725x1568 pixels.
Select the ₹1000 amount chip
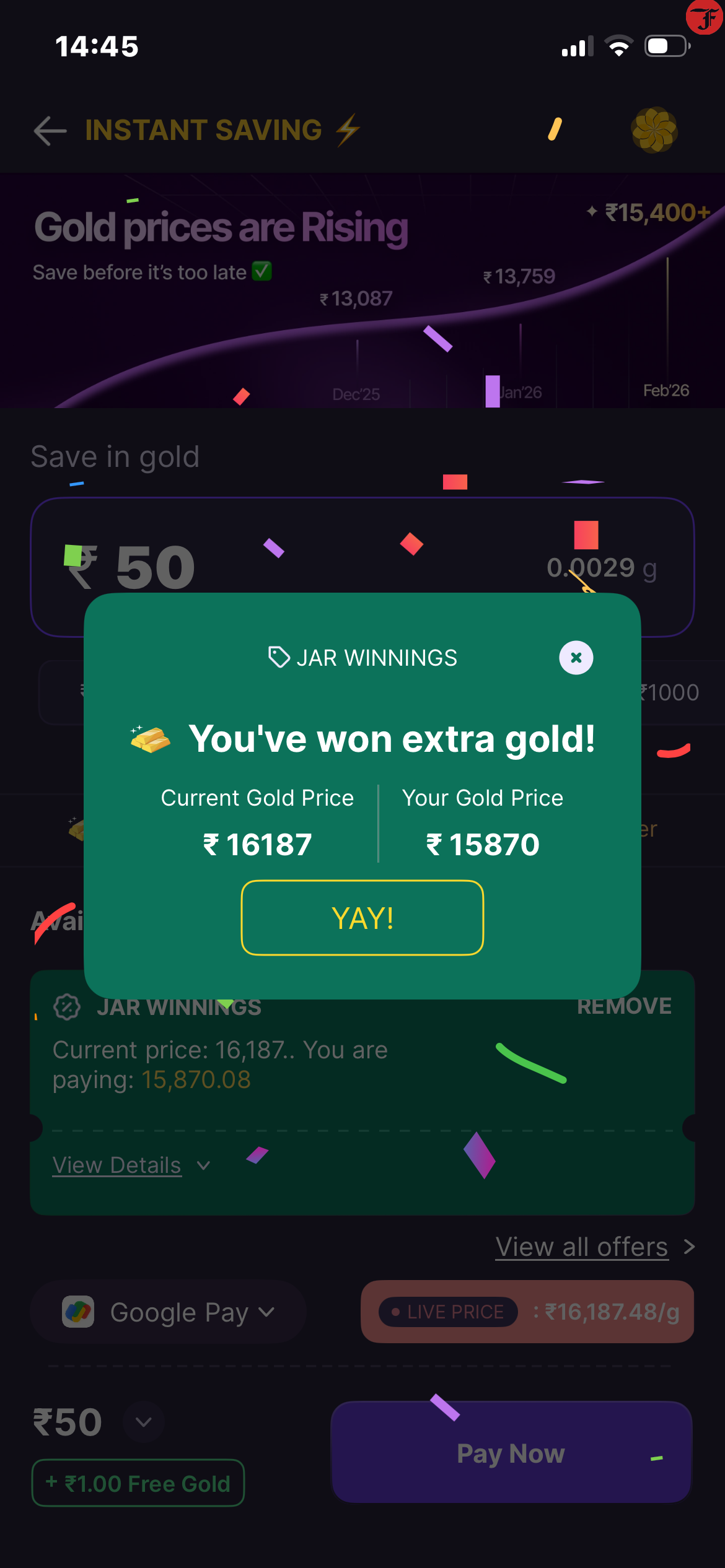[x=669, y=692]
